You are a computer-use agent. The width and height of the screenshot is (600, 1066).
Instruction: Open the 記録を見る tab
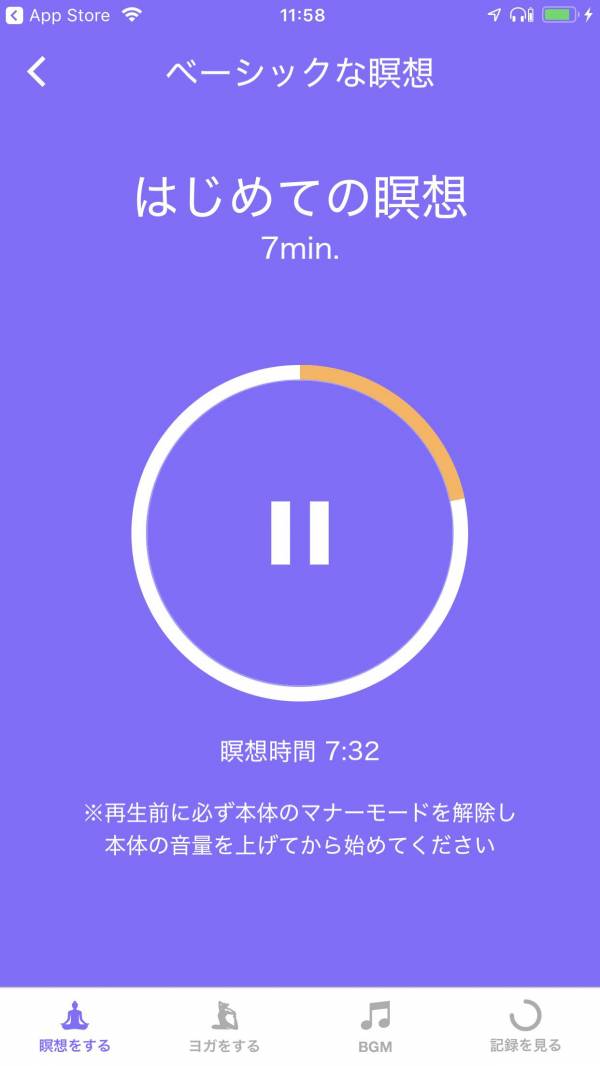525,1027
